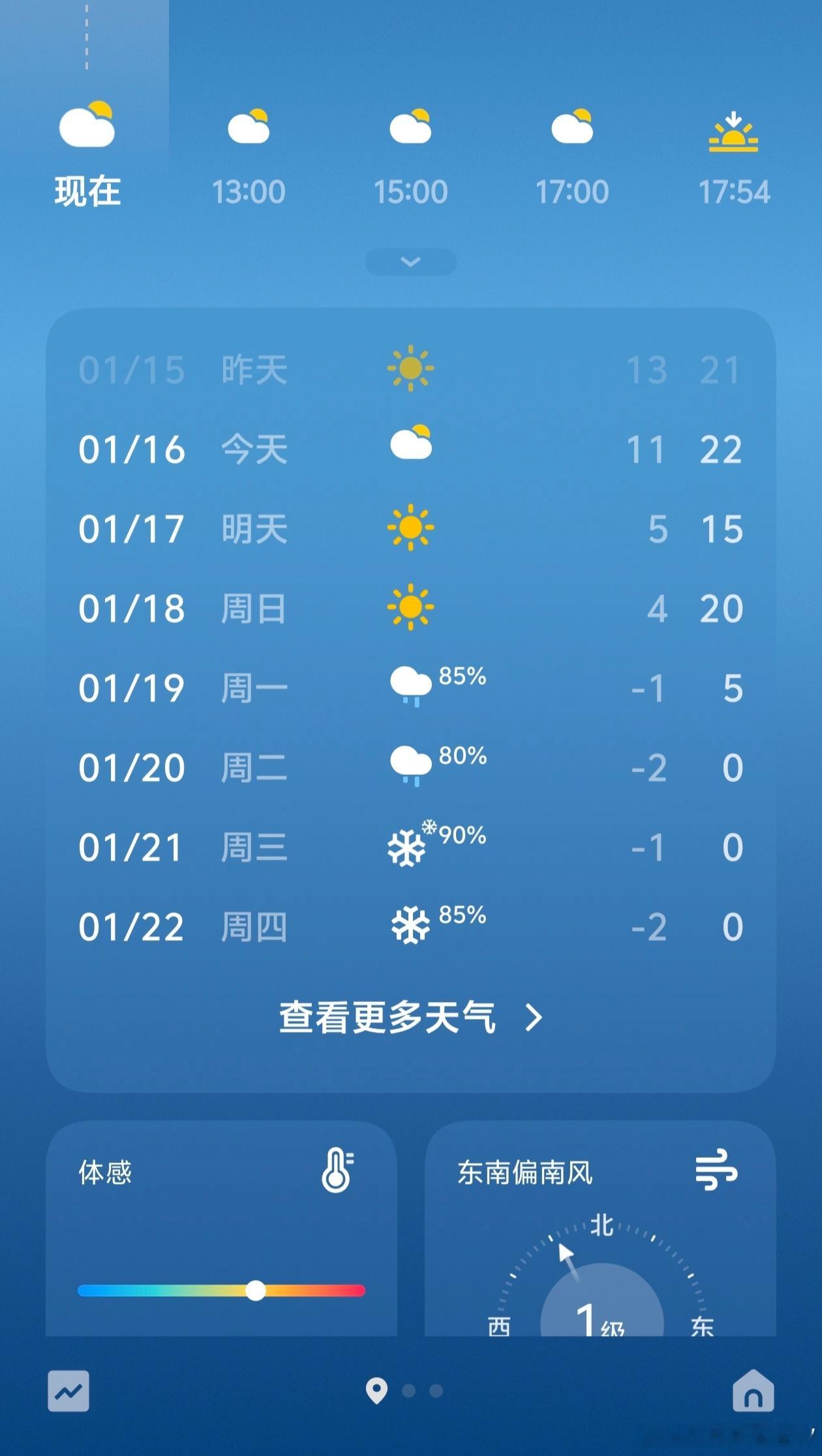This screenshot has width=822, height=1456.
Task: Expand details via 查看更多天气 arrow
Action: pos(533,1015)
